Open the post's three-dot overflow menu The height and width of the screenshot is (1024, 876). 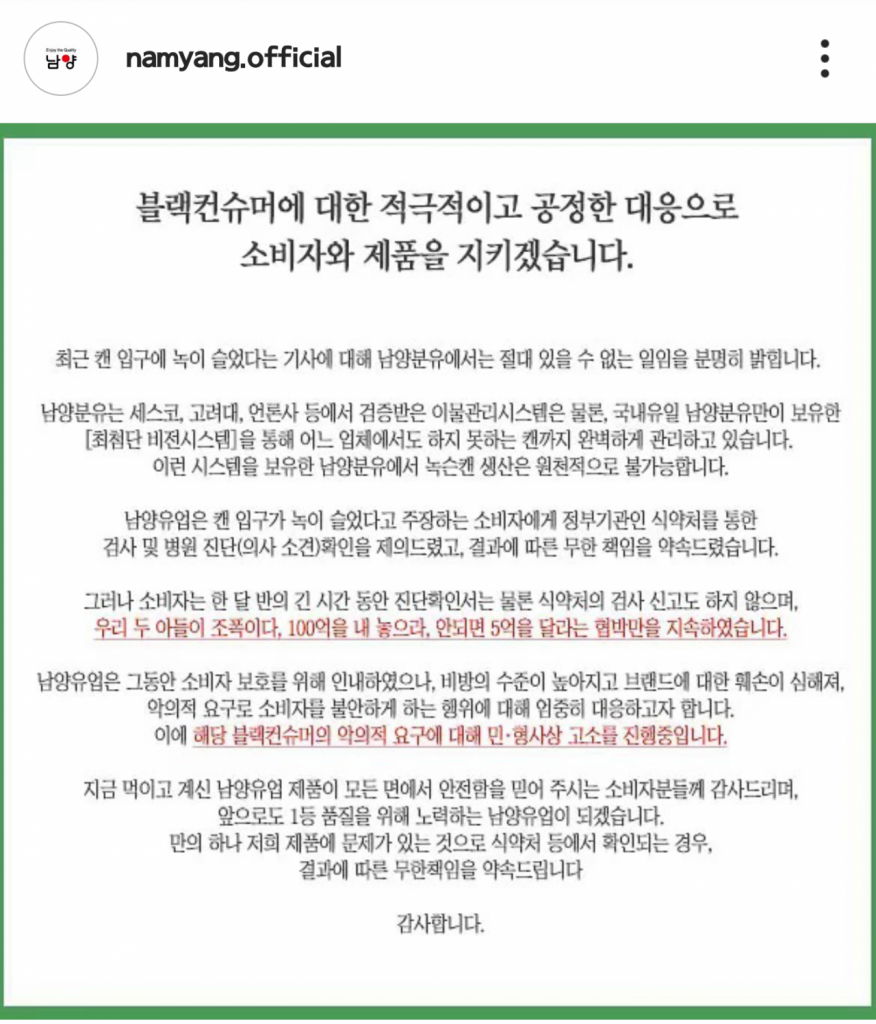(x=824, y=59)
